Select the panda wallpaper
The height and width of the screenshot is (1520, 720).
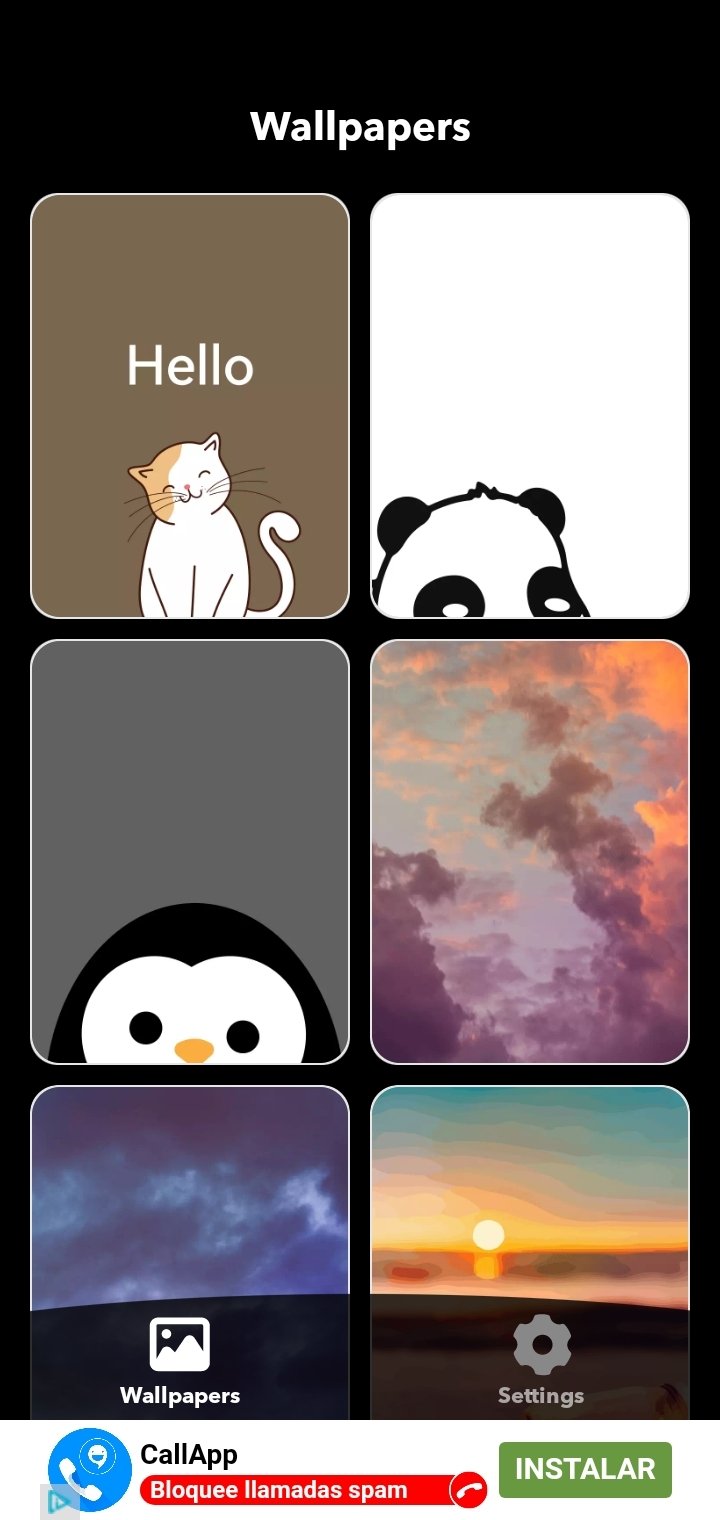coord(530,406)
